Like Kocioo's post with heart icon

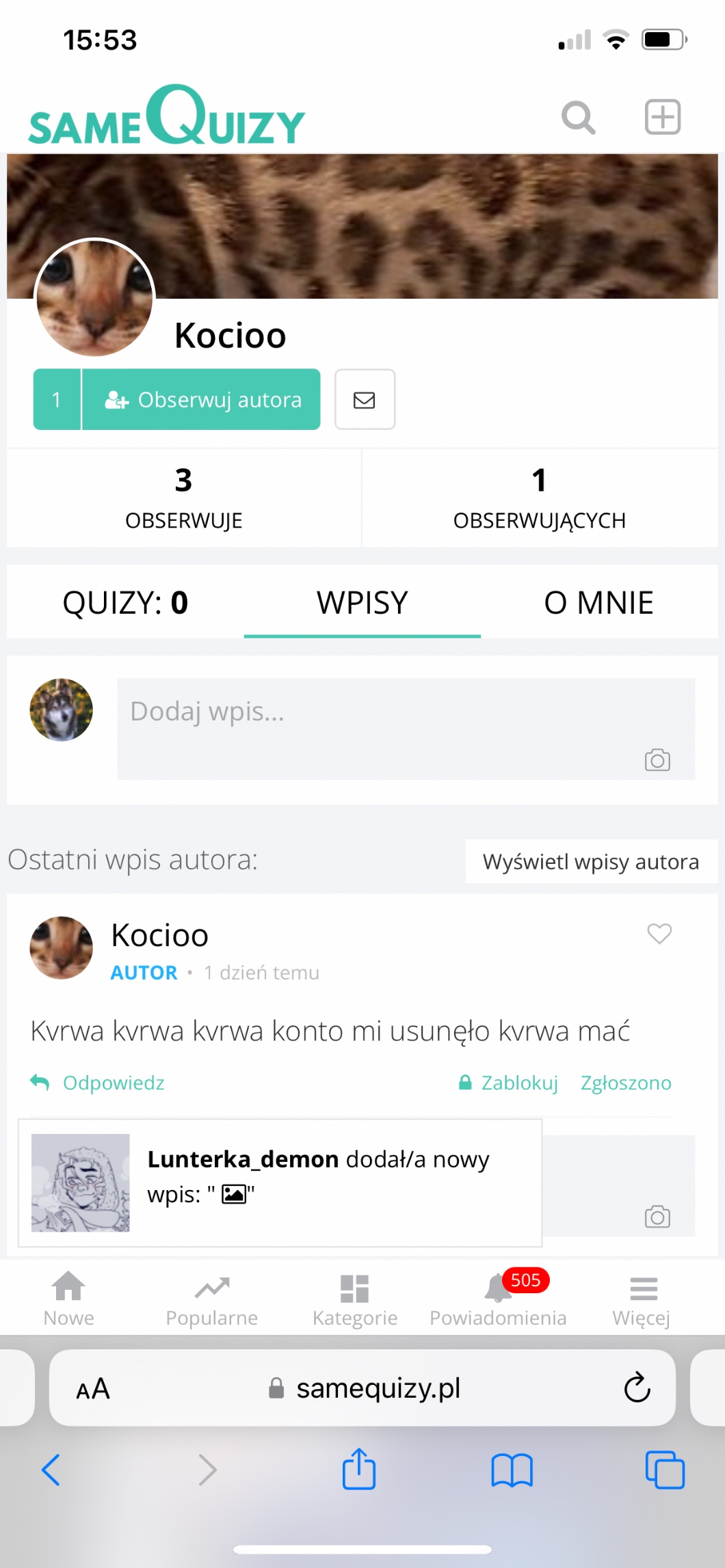tap(659, 934)
